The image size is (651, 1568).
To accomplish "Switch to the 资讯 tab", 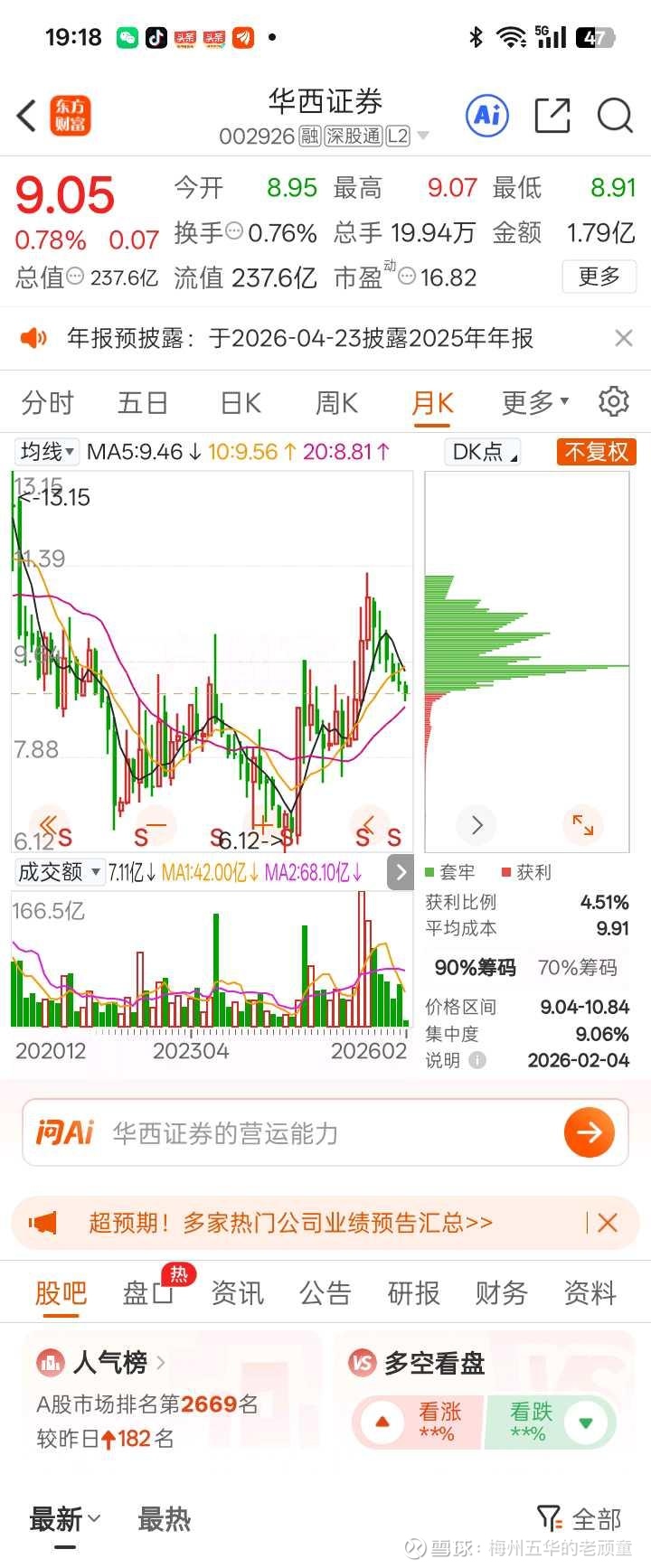I will click(237, 1293).
